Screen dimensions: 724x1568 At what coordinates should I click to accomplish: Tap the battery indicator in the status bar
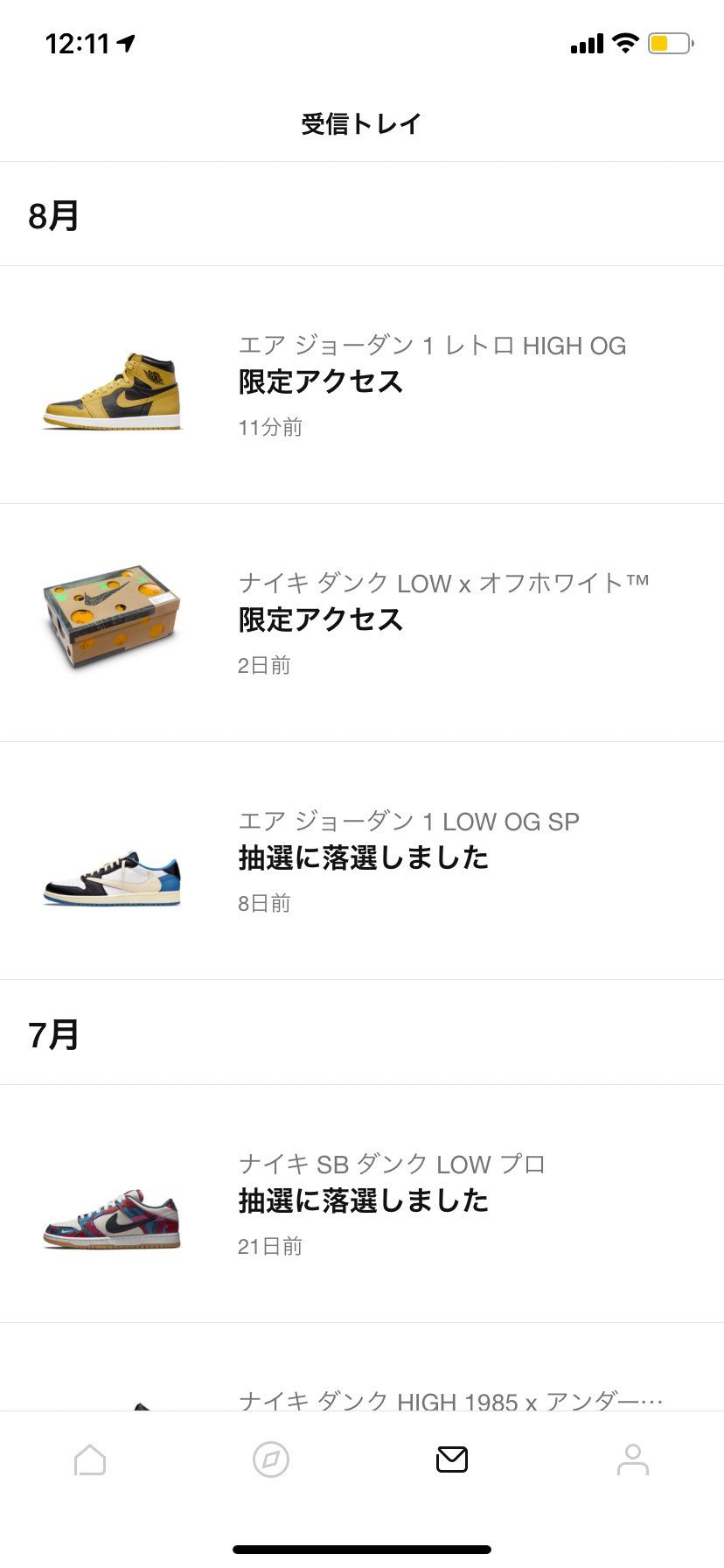(x=669, y=42)
